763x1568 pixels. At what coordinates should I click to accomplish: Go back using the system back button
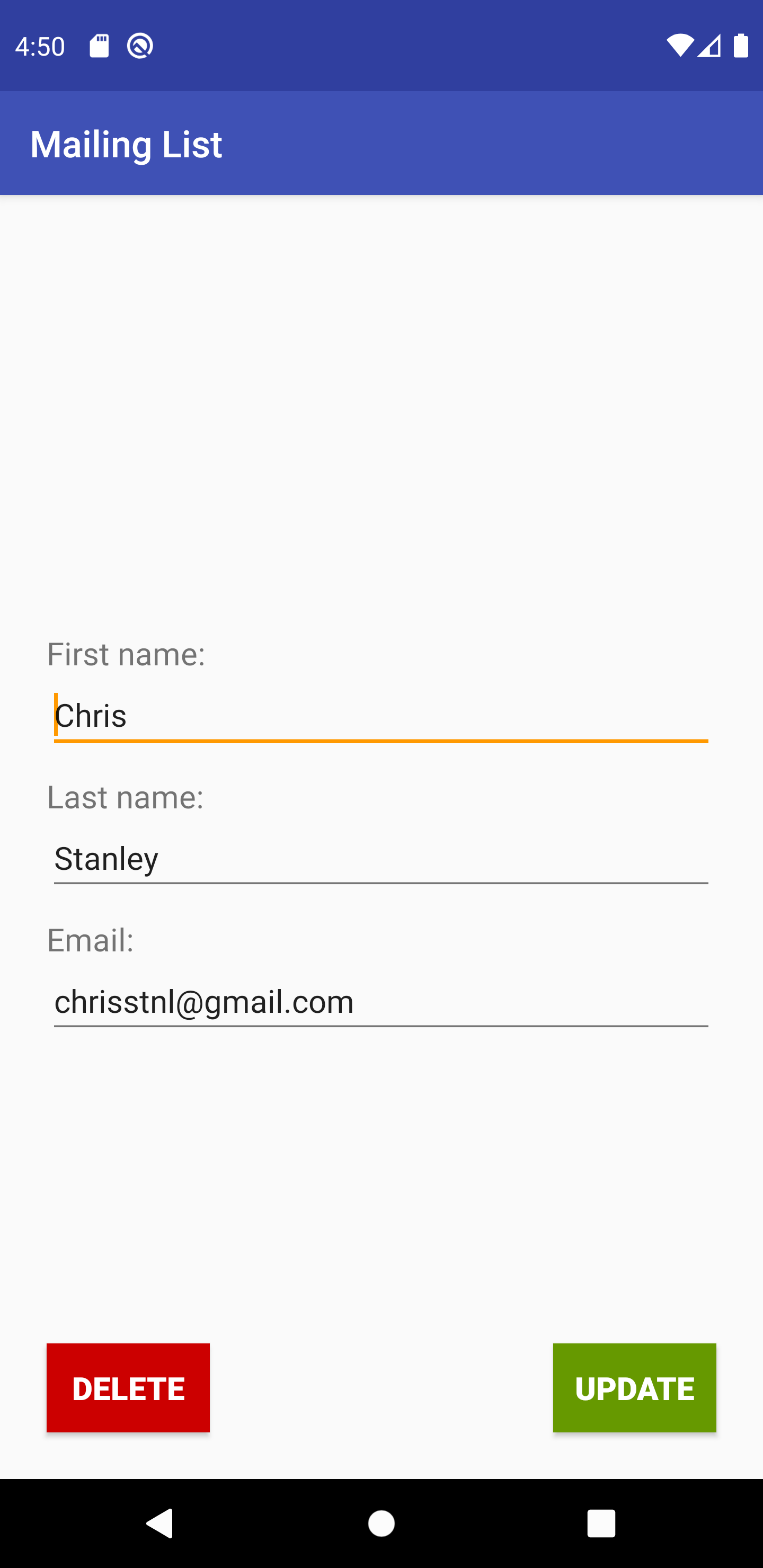click(160, 1523)
